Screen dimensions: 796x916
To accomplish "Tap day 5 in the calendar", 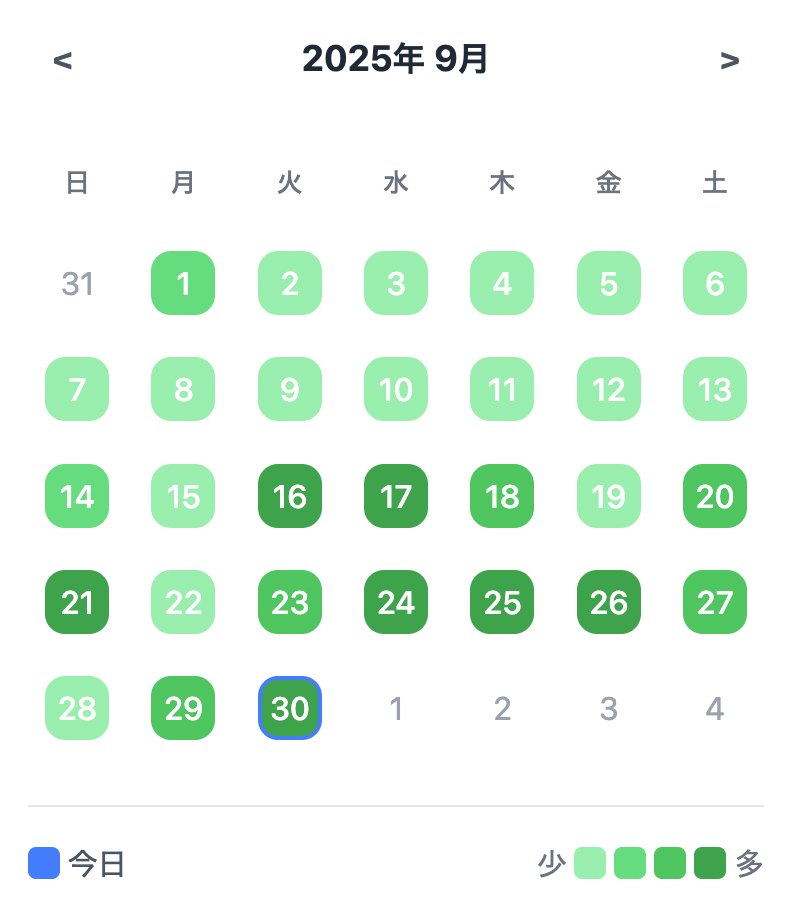I will pyautogui.click(x=608, y=283).
